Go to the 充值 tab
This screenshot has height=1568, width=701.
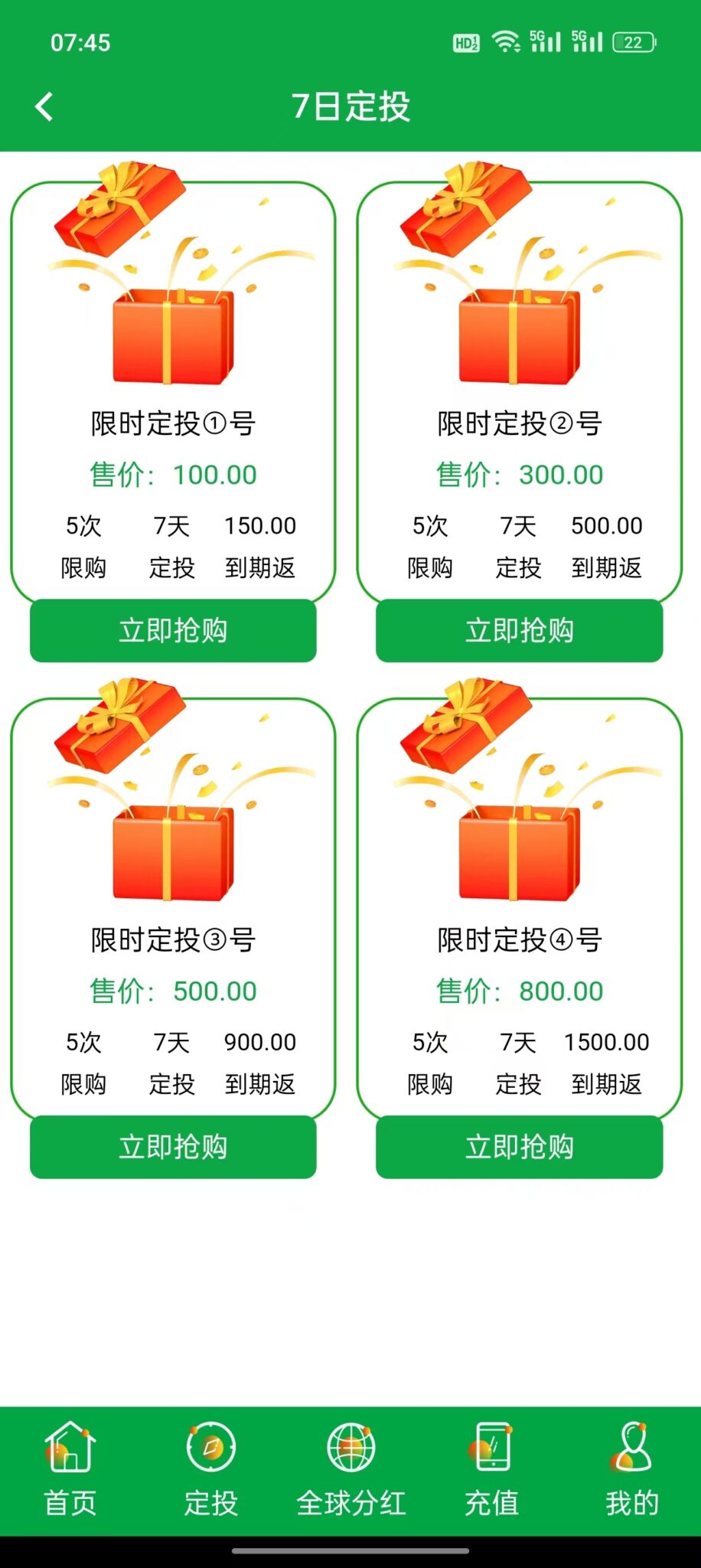[x=491, y=1470]
